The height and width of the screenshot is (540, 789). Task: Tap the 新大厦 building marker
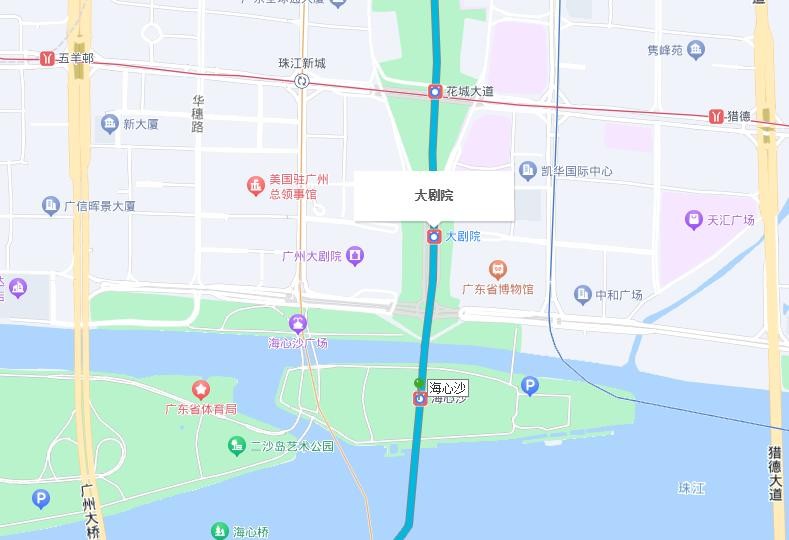[109, 124]
